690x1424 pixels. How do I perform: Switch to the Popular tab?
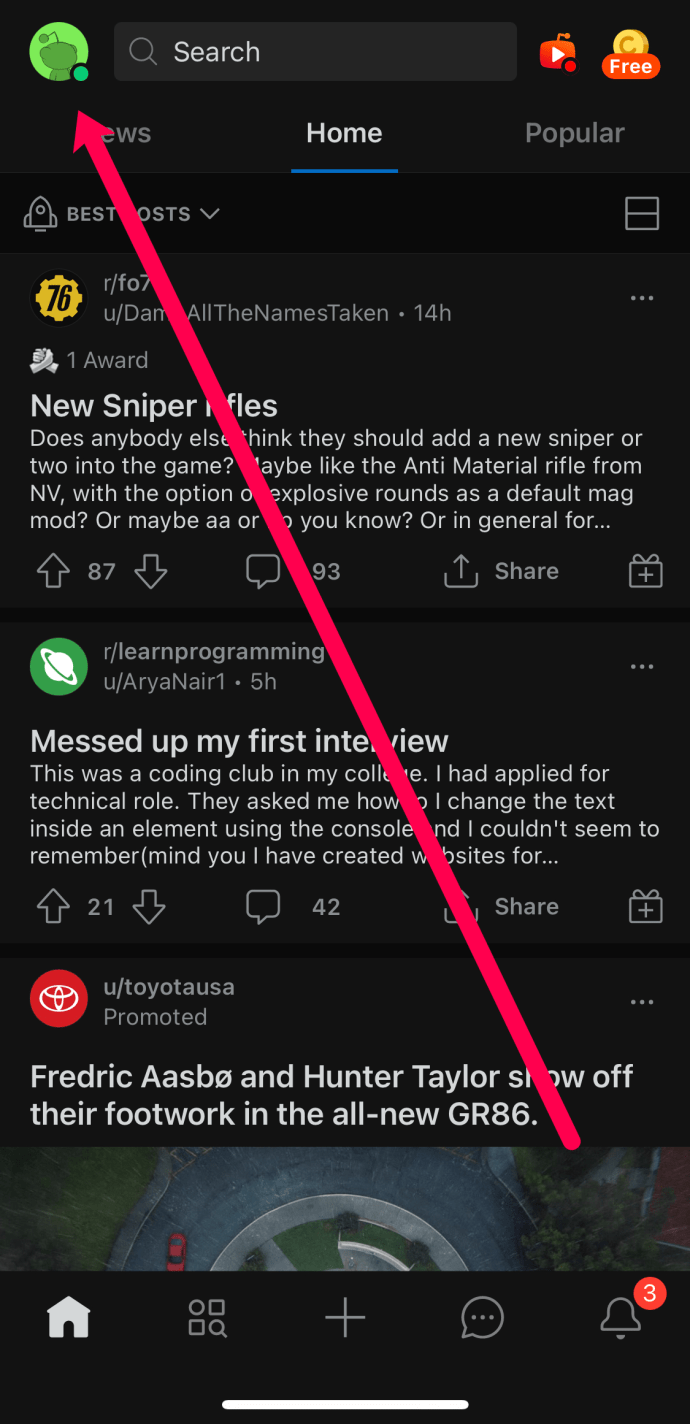pos(575,133)
